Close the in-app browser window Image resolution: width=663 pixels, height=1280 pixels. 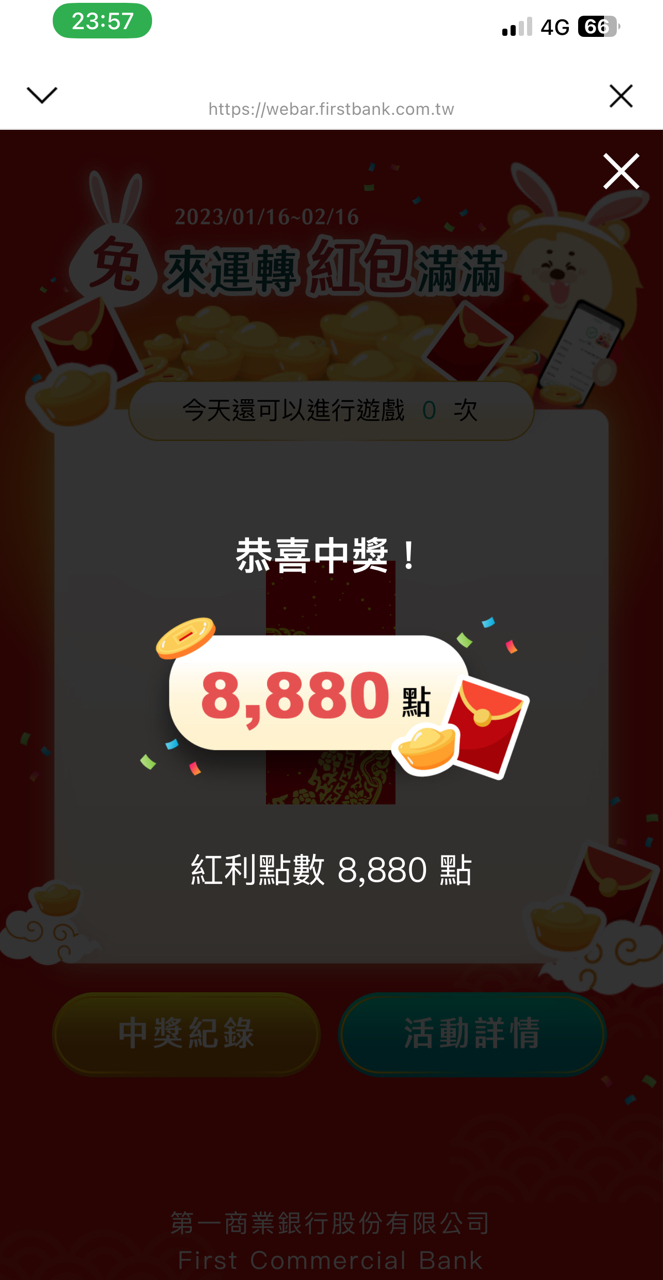pos(620,96)
